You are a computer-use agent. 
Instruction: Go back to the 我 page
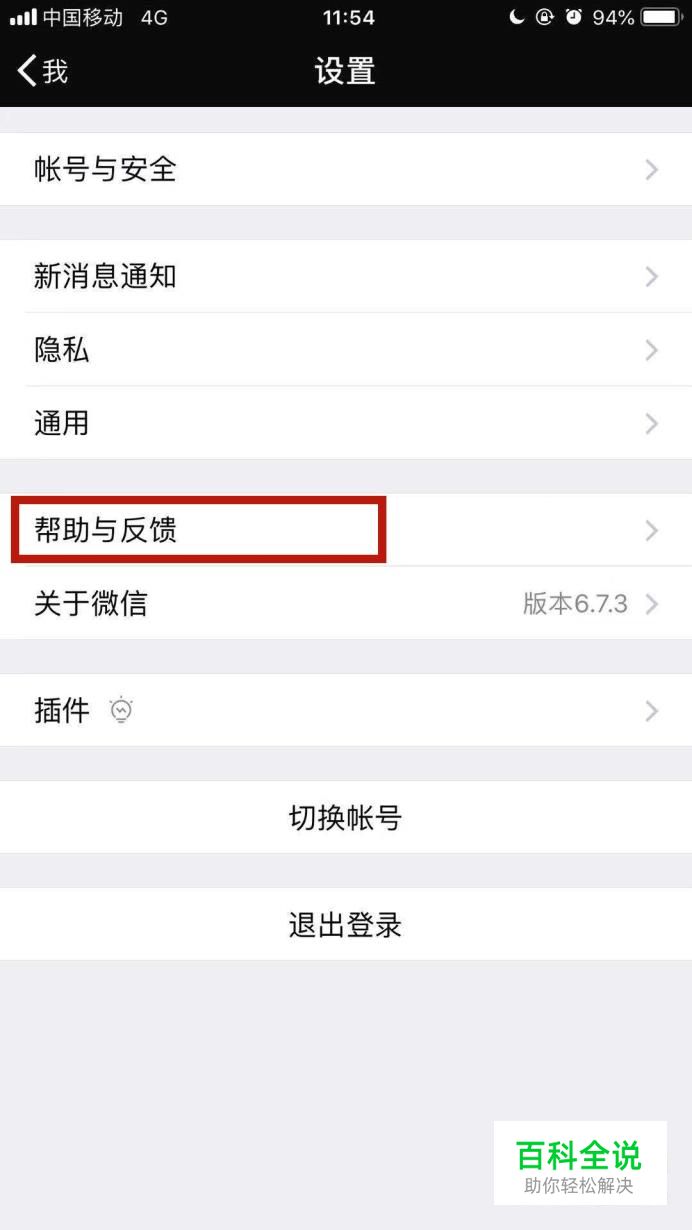(42, 71)
